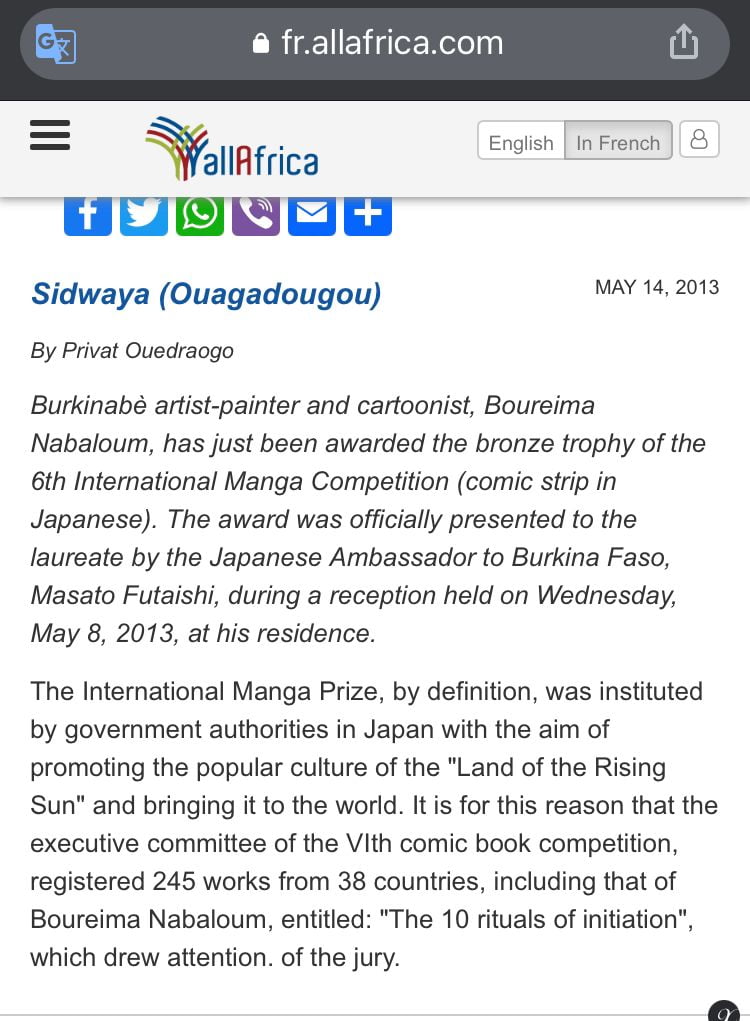Open the user account icon
Screen dimensions: 750x1021
pos(699,139)
